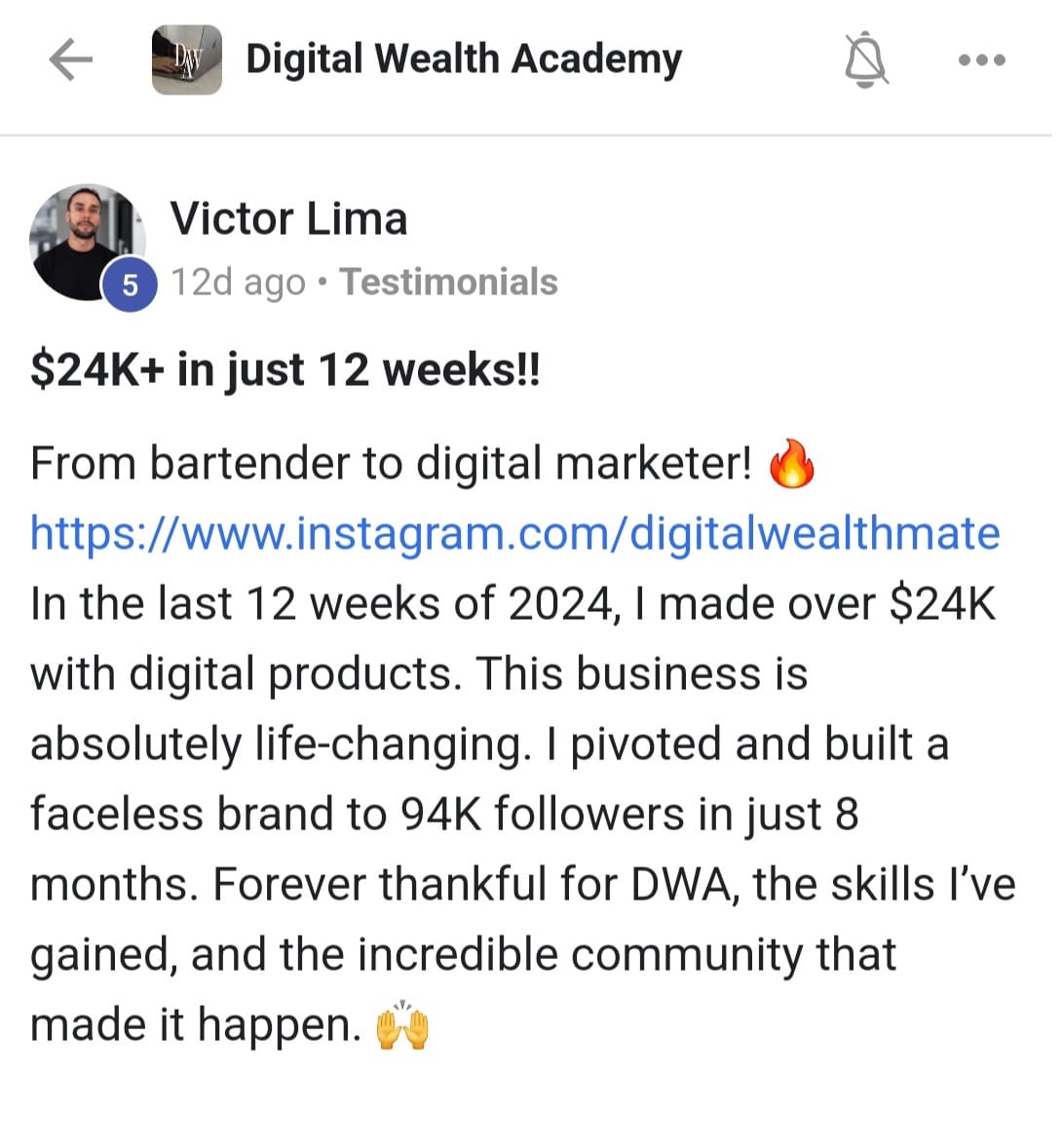Open the Testimonials category
1063x1148 pixels.
point(449,282)
